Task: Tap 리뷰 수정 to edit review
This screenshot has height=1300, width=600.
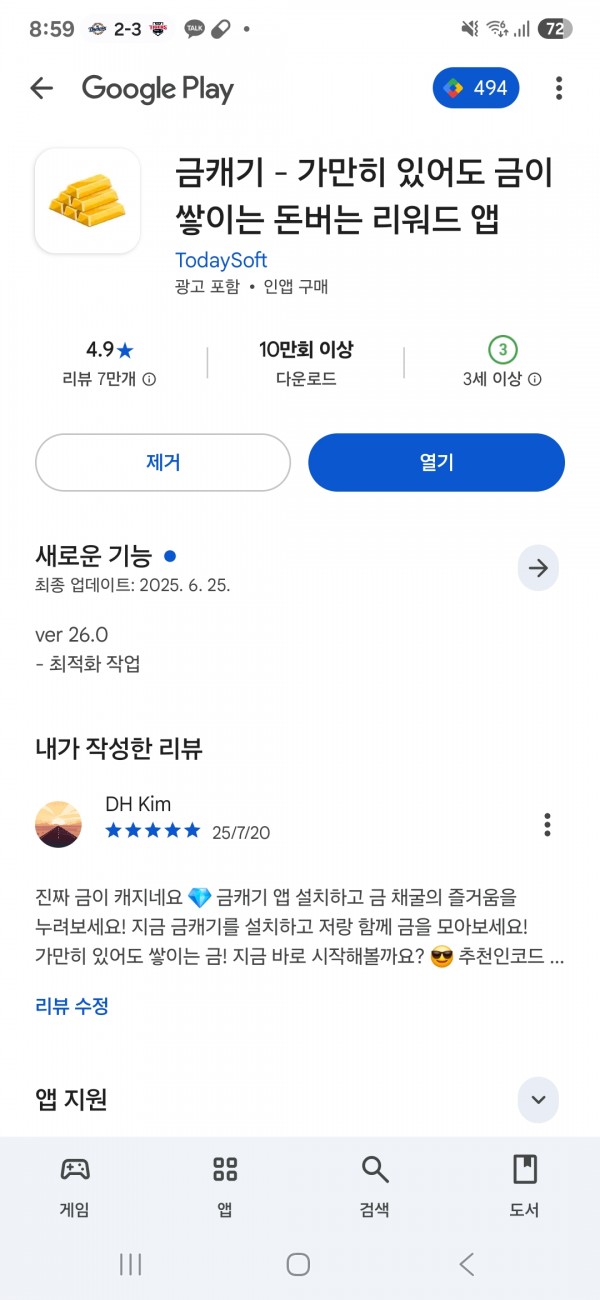Action: [x=72, y=1006]
